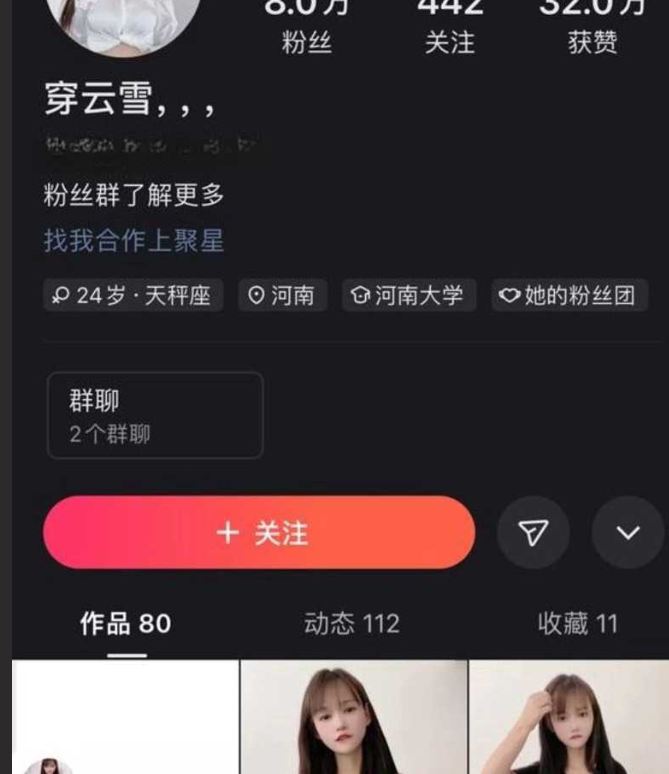Open the last video in the works row

[x=568, y=718]
